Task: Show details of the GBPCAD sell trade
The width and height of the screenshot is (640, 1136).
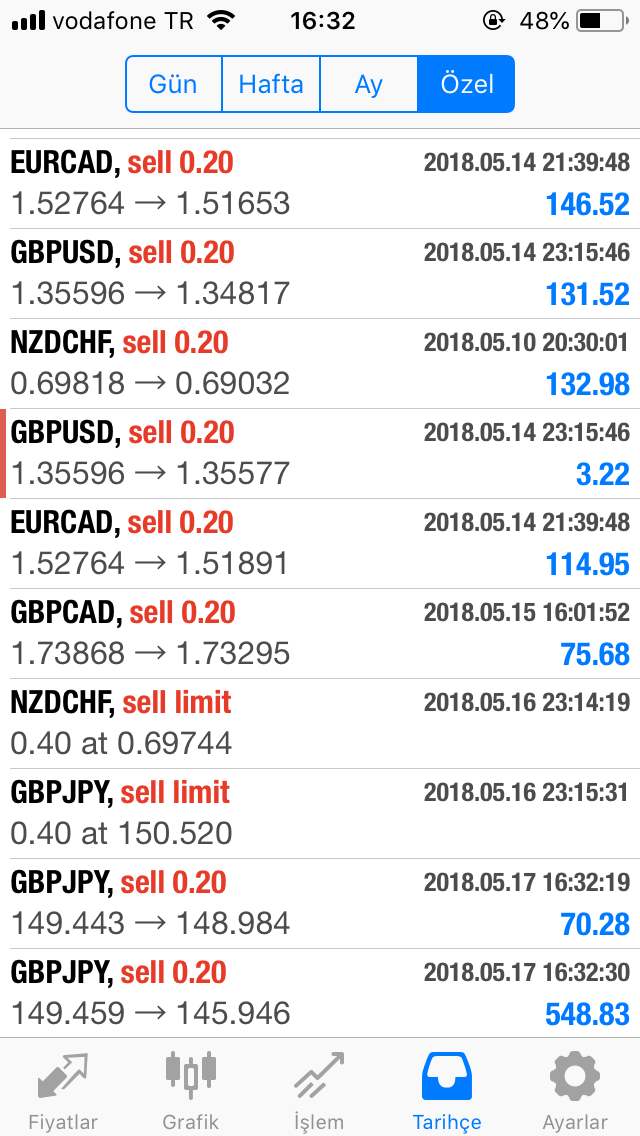Action: click(320, 633)
